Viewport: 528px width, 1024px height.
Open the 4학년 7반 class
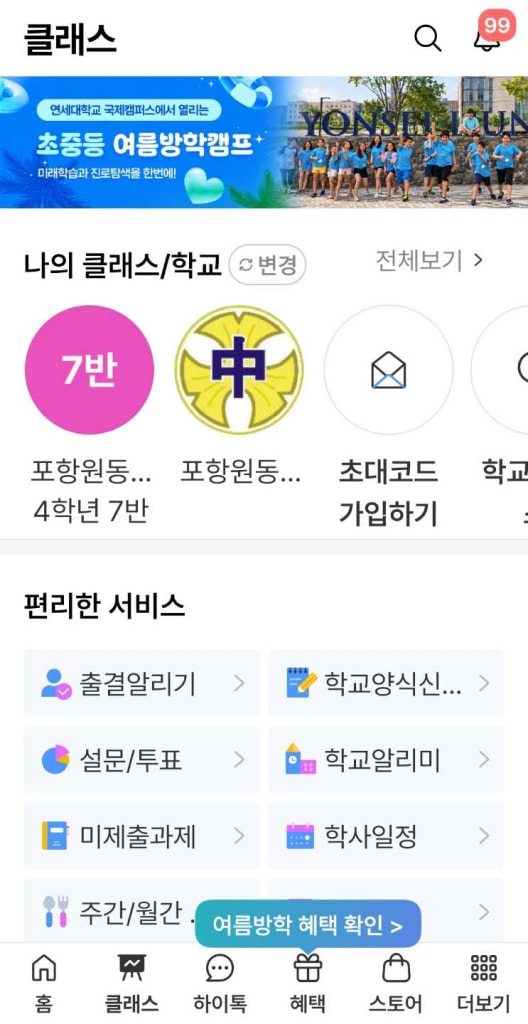pos(90,415)
